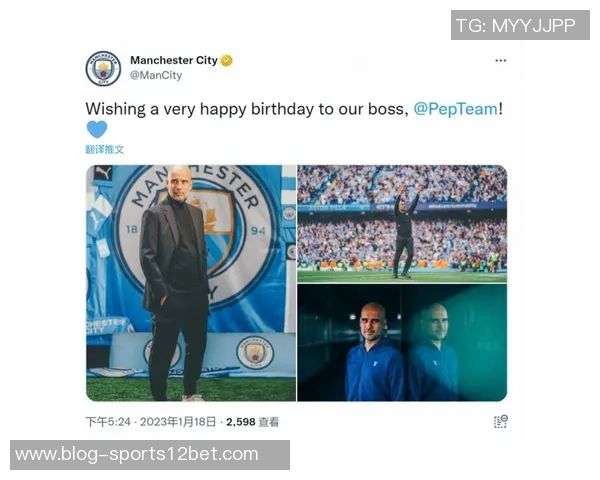600x480 pixels.
Task: Open the tweet's overflow menu
Action: pyautogui.click(x=500, y=61)
